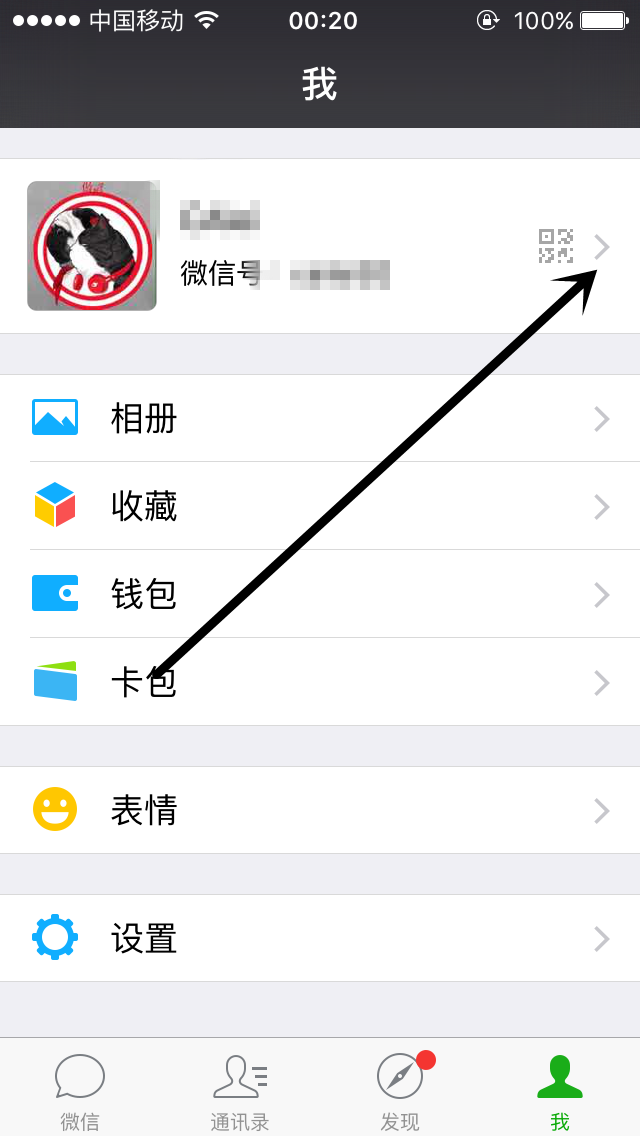Open 设置 settings
This screenshot has width=640, height=1136.
click(320, 938)
